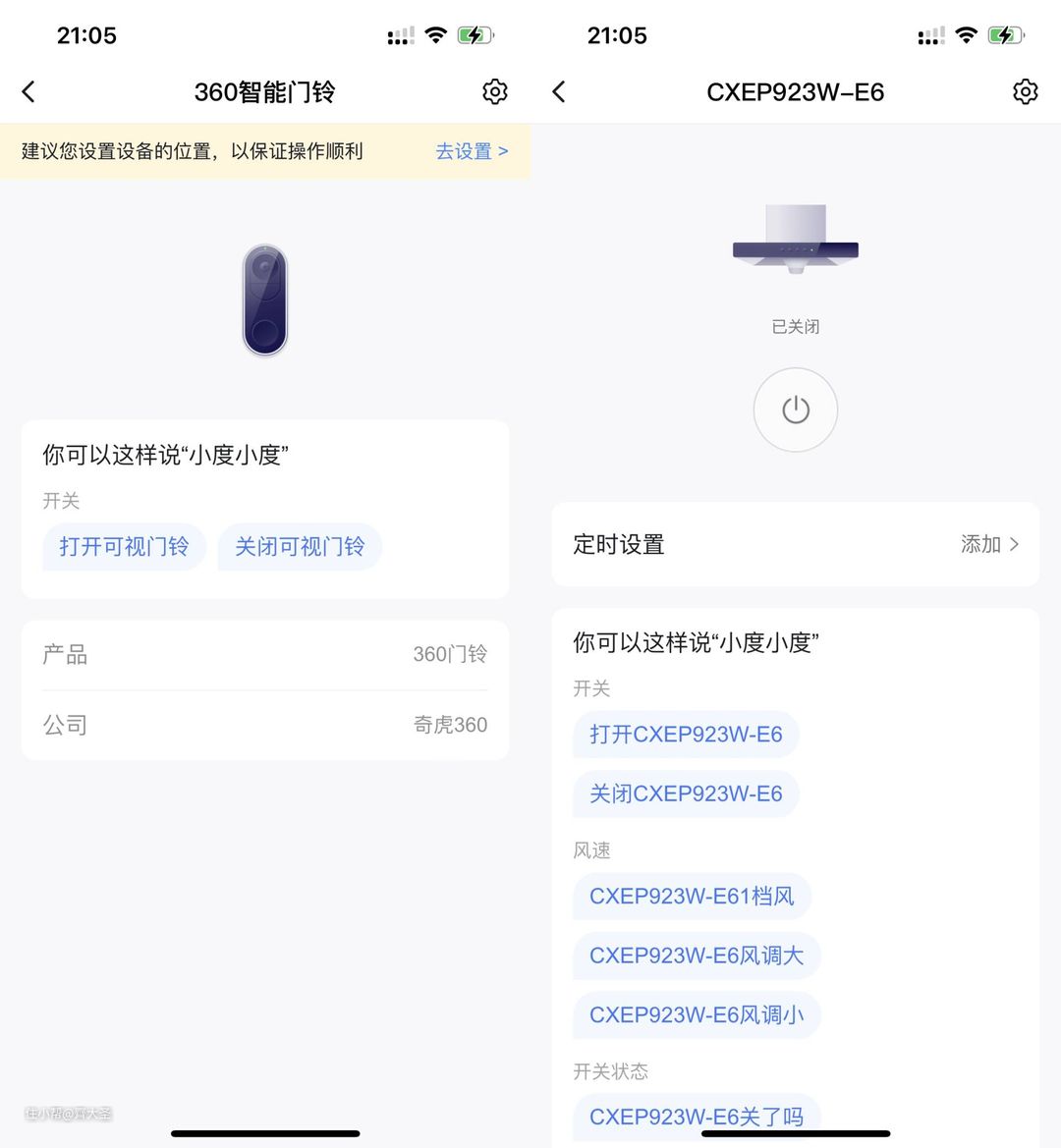Viewport: 1061px width, 1148px height.
Task: Select the 打开CXEP923W-E6 chip
Action: (x=686, y=735)
